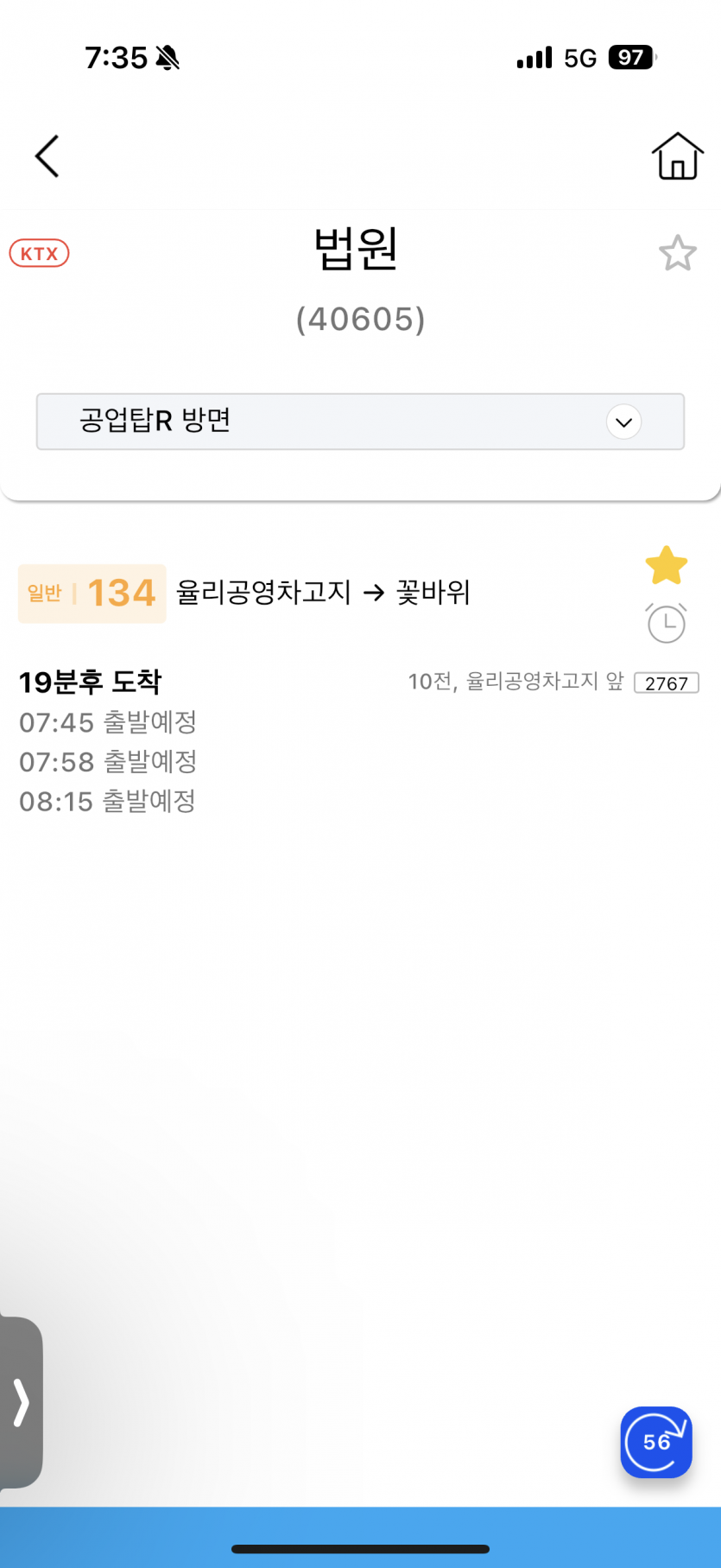Refresh the arrival information

tap(655, 1442)
